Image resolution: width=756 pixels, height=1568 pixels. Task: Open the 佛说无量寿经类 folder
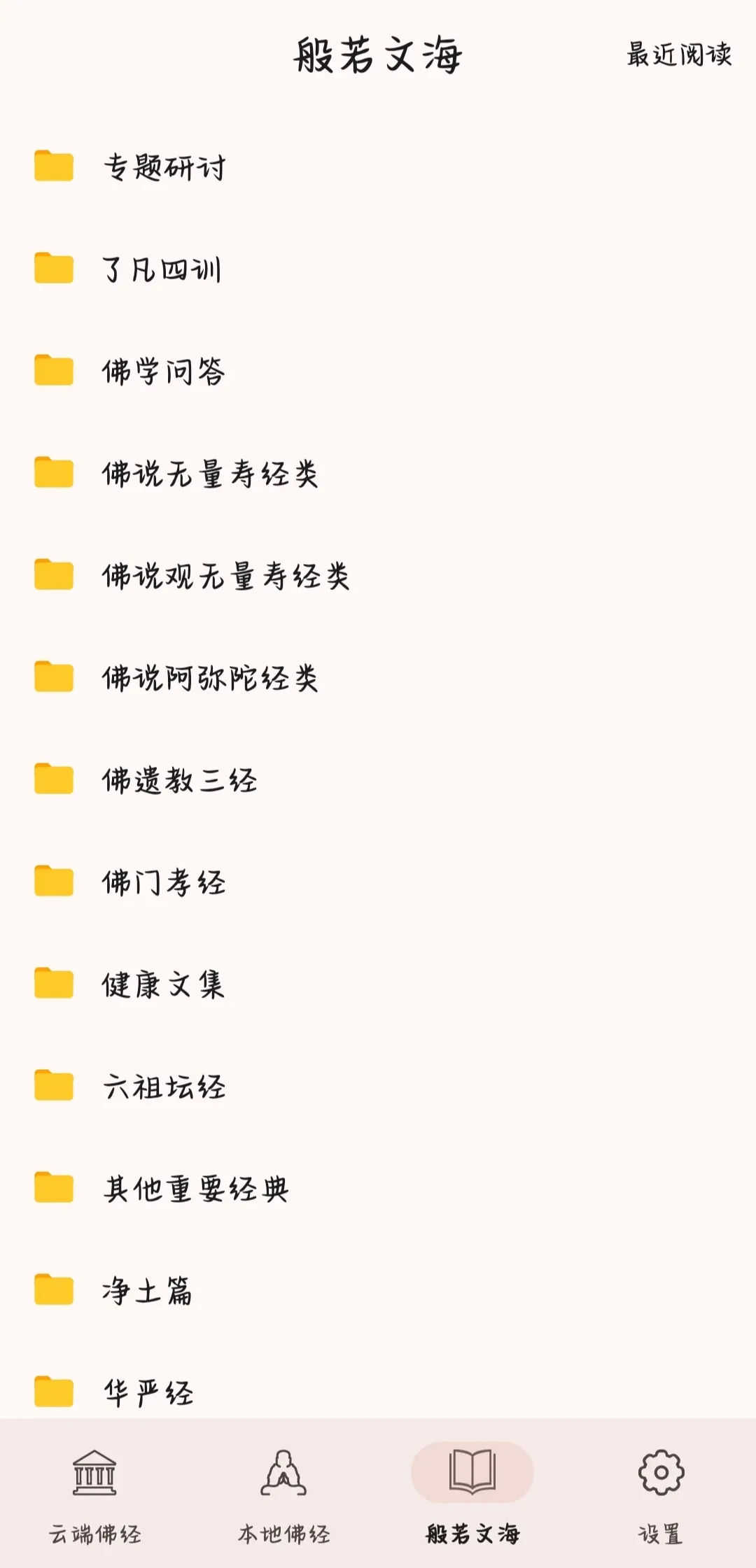click(x=210, y=474)
